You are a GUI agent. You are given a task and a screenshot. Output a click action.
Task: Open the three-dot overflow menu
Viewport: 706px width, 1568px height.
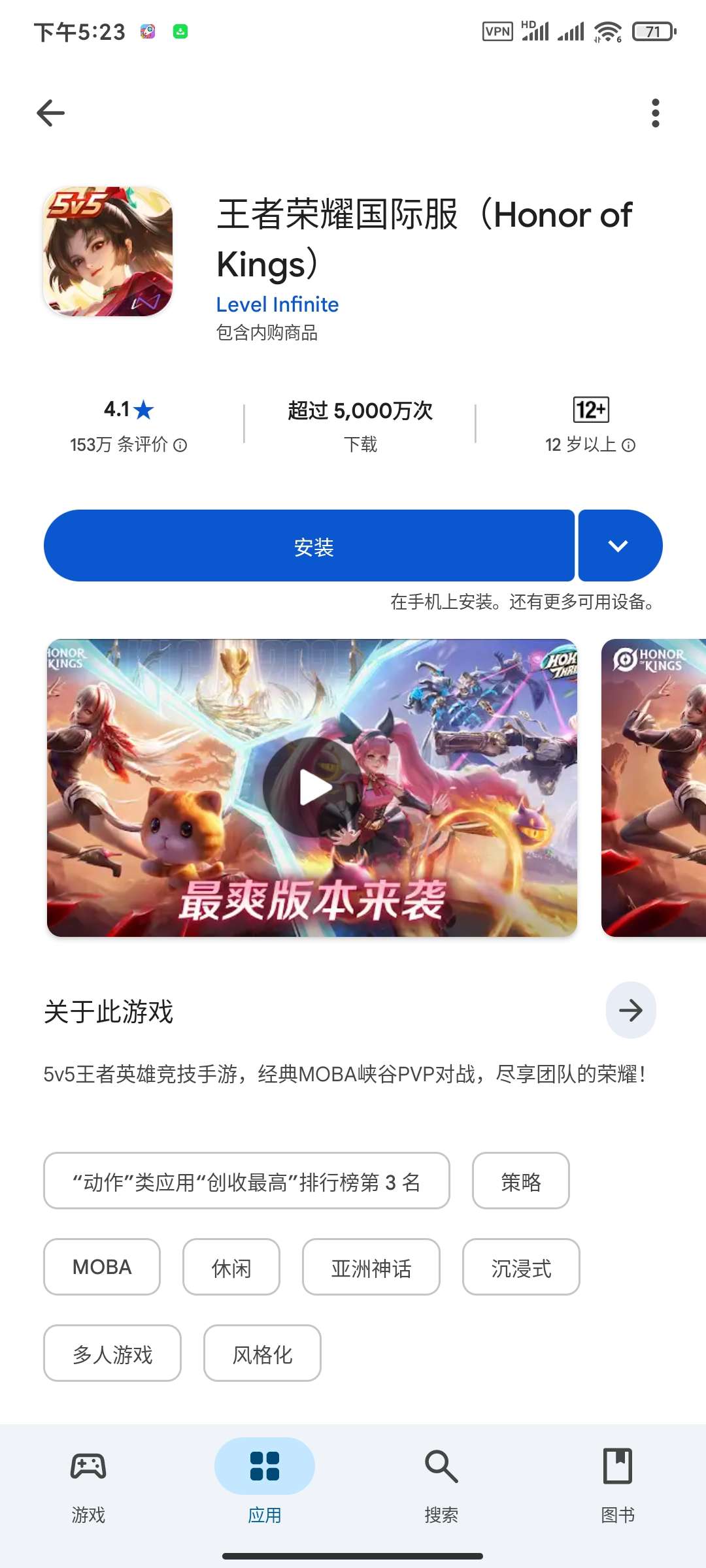(x=656, y=112)
